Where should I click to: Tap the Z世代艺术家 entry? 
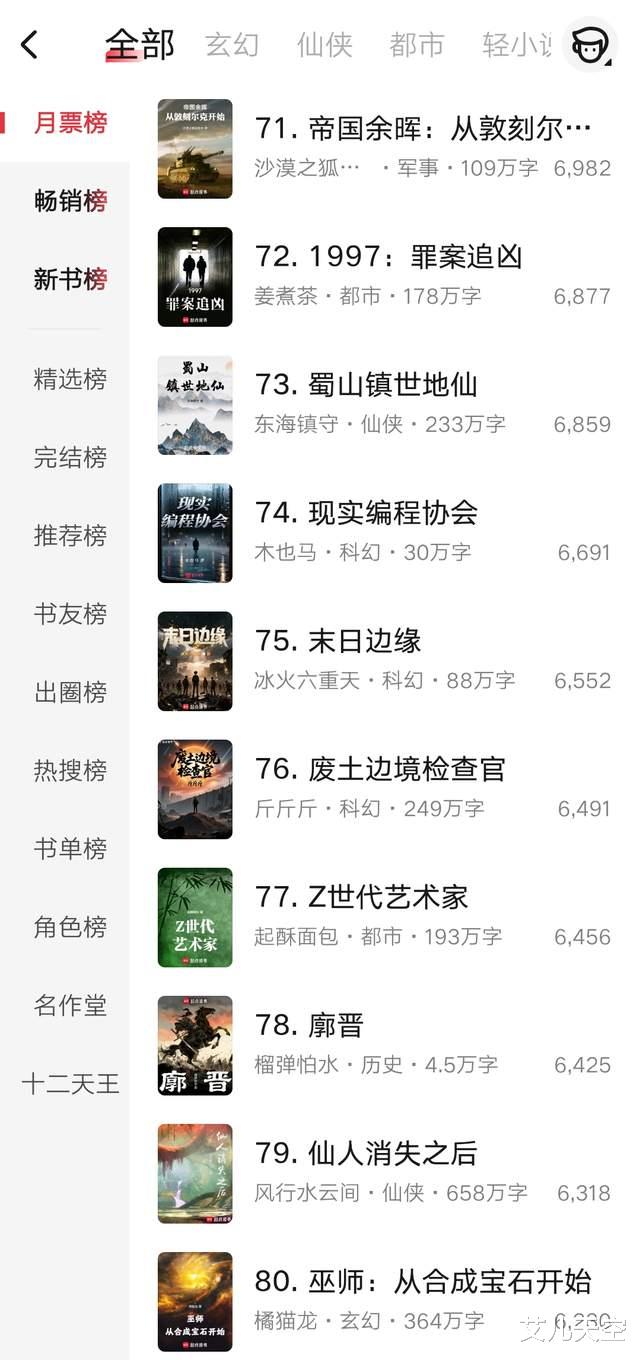point(361,897)
